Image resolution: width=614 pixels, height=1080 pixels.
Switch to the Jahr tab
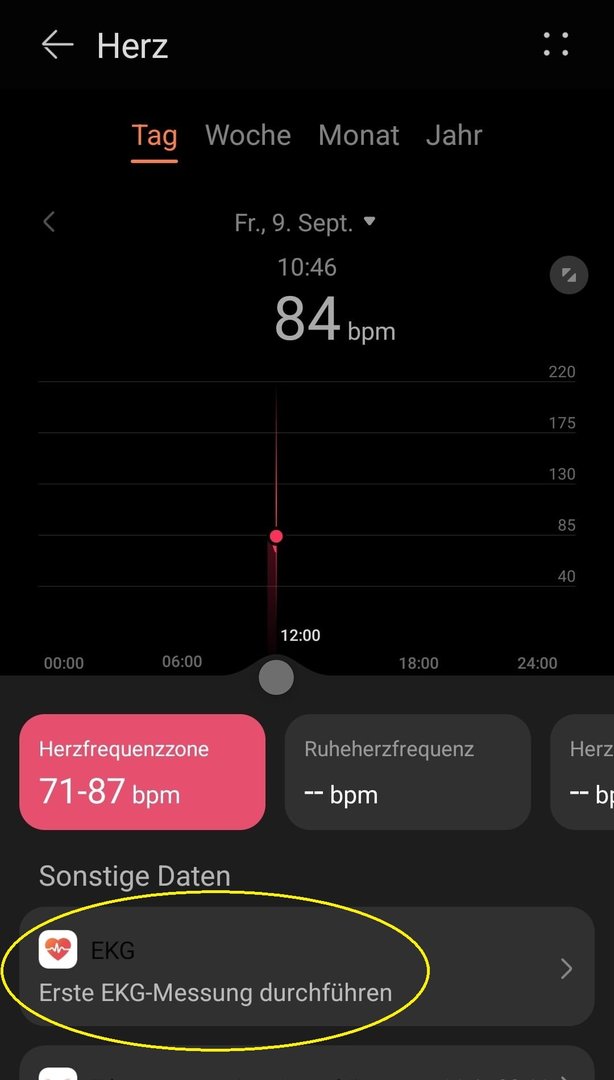tap(454, 136)
